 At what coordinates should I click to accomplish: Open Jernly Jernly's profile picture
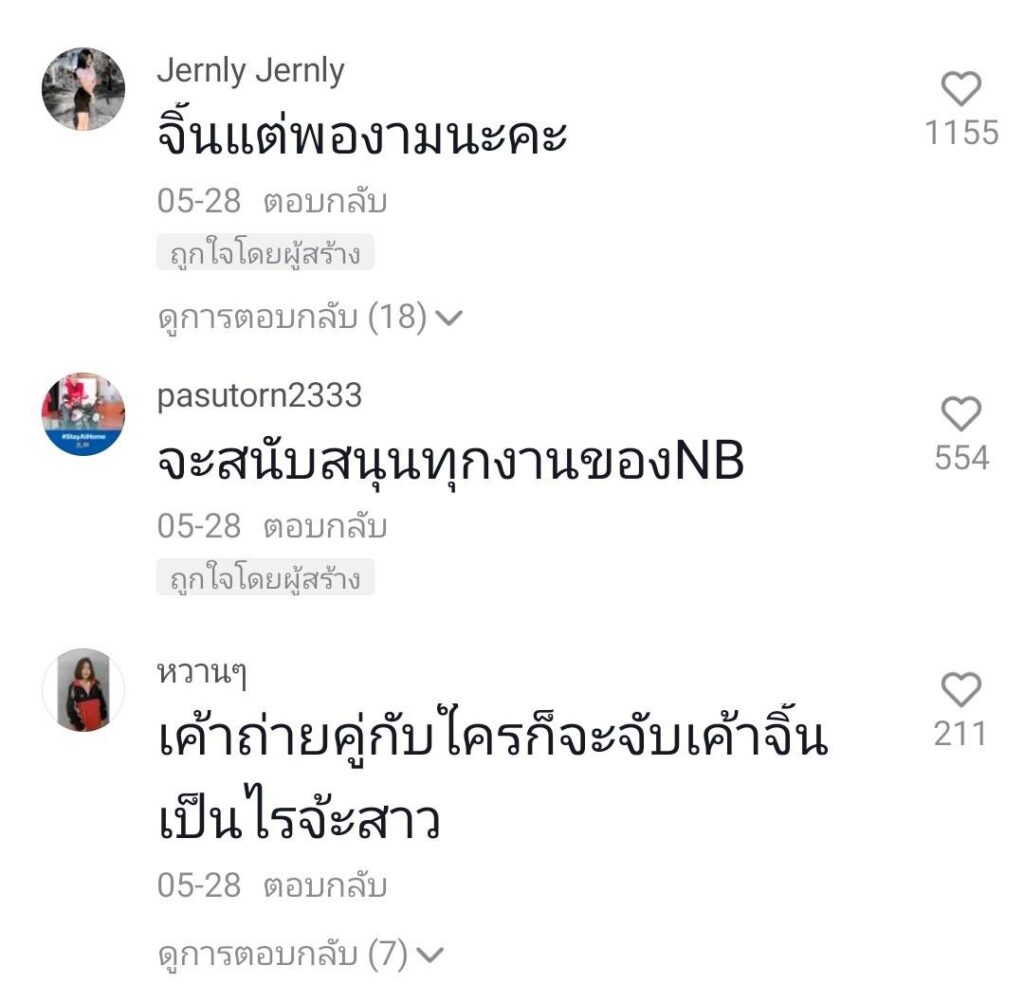(83, 89)
